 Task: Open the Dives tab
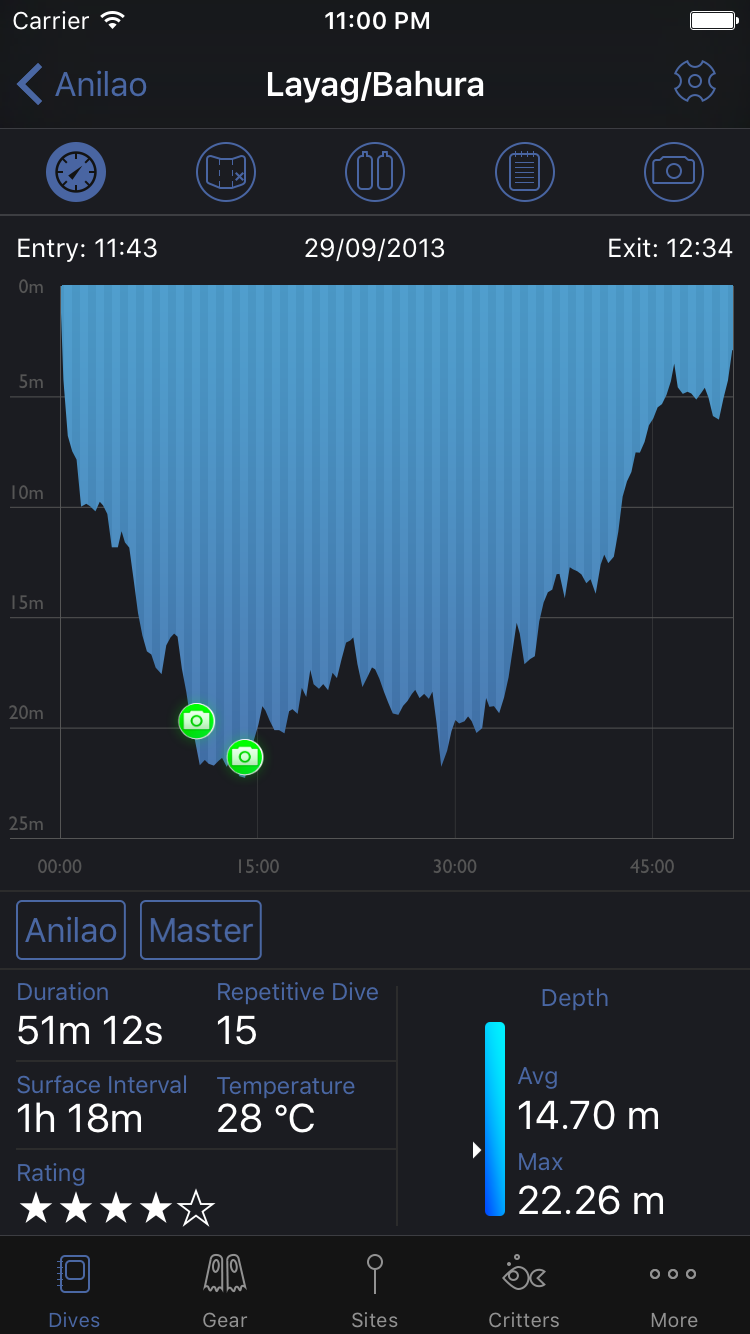pos(74,1290)
